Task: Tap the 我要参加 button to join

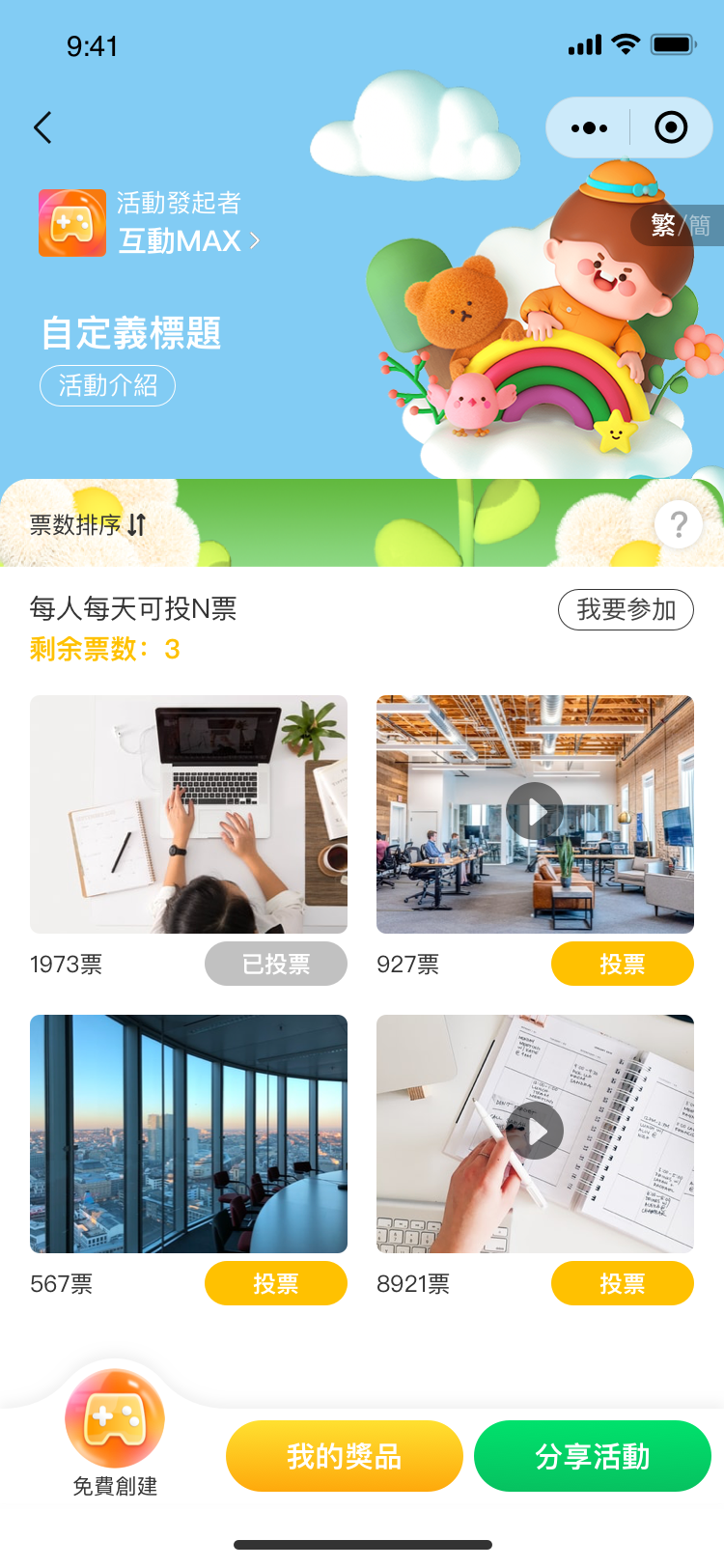Action: tap(626, 610)
